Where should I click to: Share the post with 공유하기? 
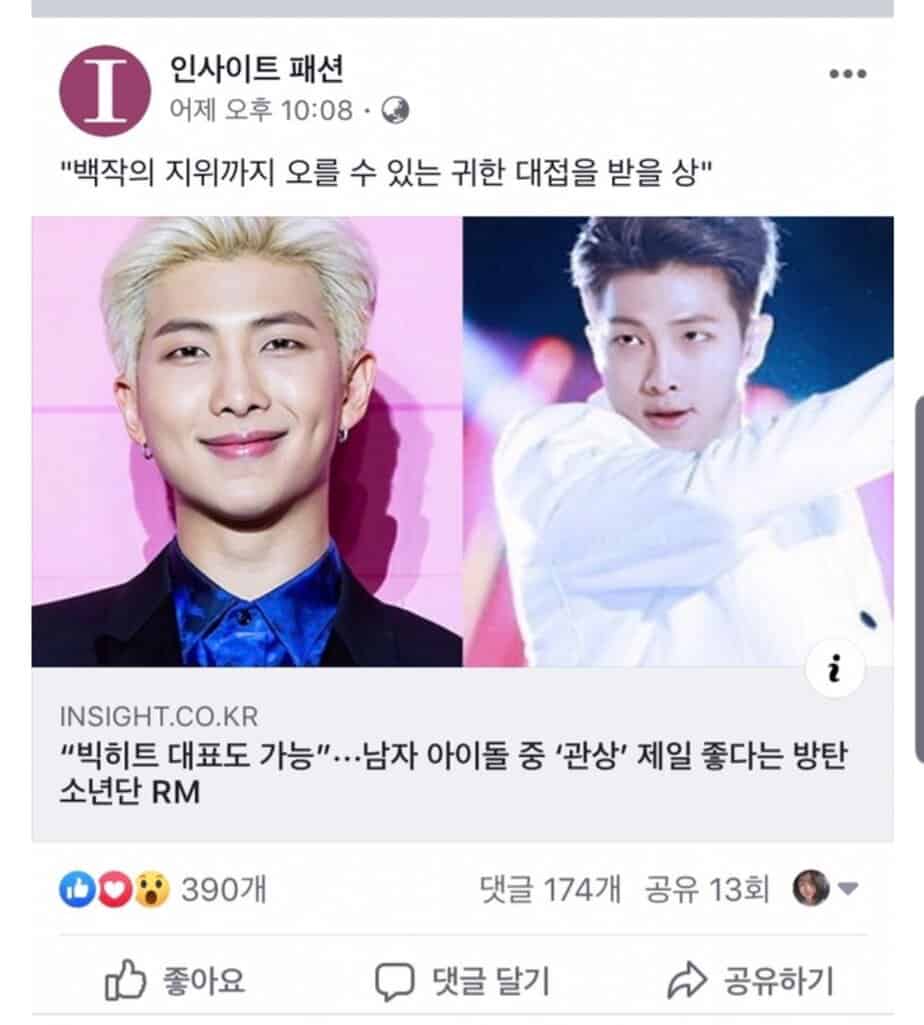[x=750, y=980]
